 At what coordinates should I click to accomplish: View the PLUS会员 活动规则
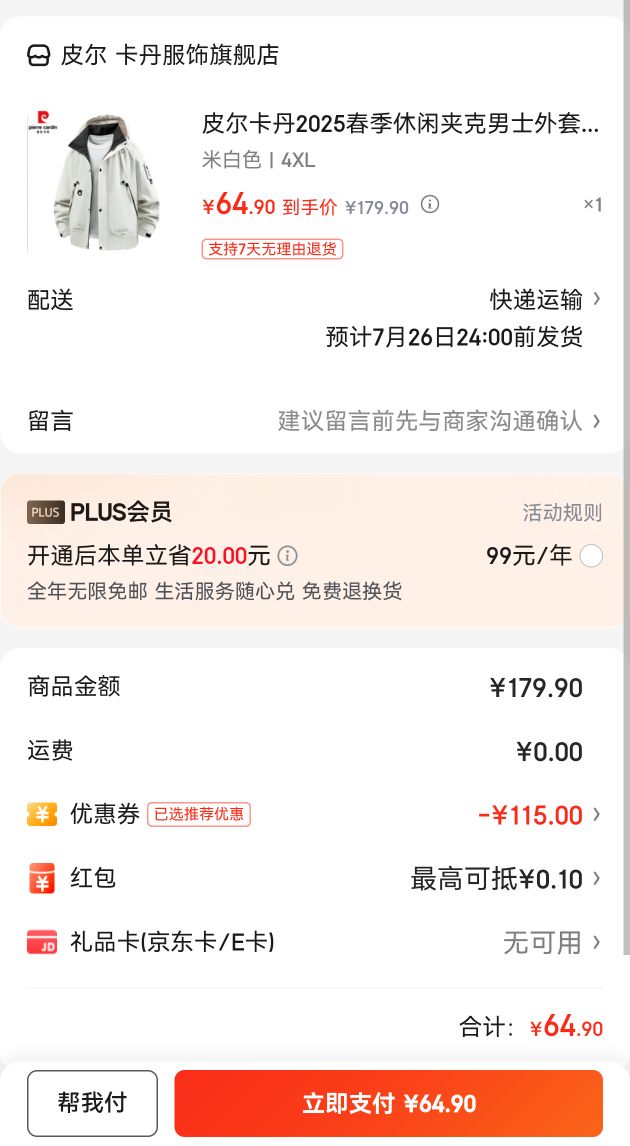(562, 513)
